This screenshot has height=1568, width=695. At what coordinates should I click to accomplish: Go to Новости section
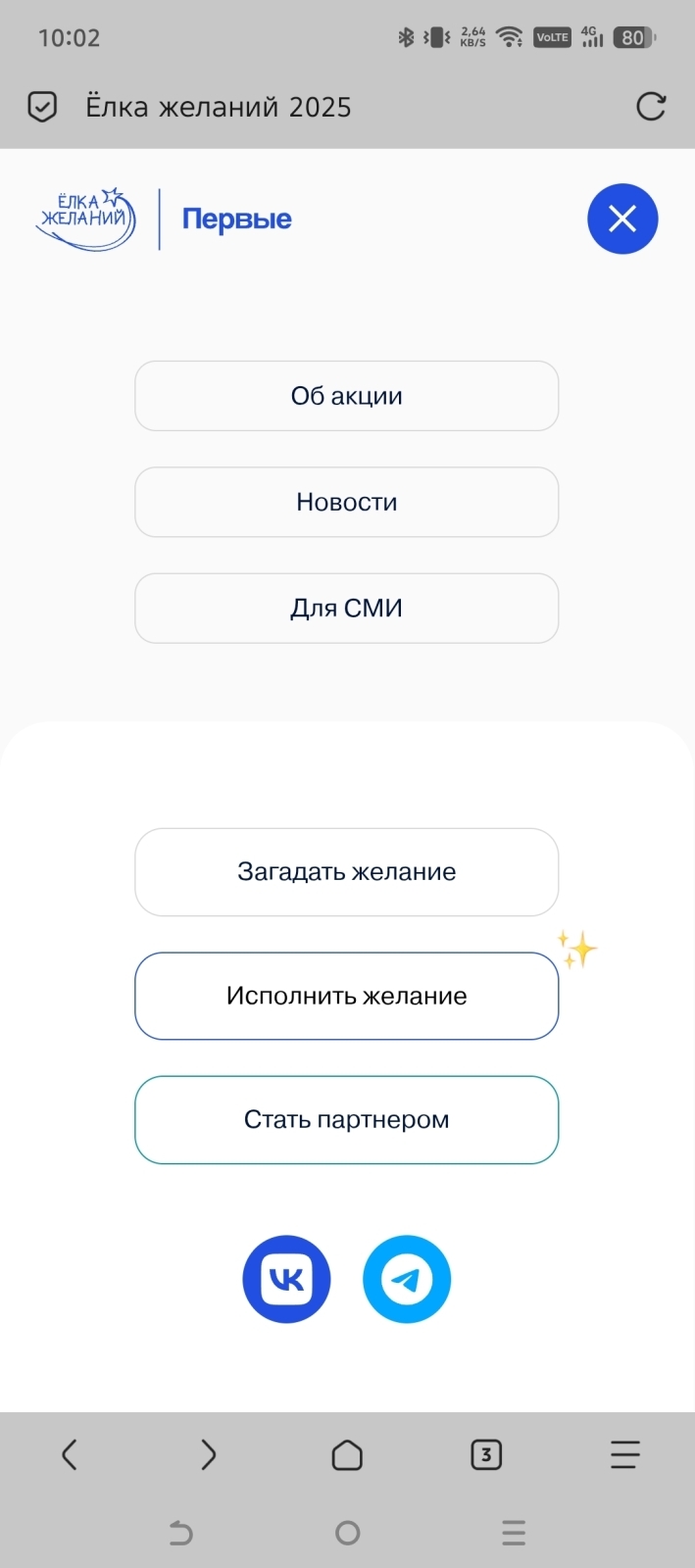coord(346,502)
